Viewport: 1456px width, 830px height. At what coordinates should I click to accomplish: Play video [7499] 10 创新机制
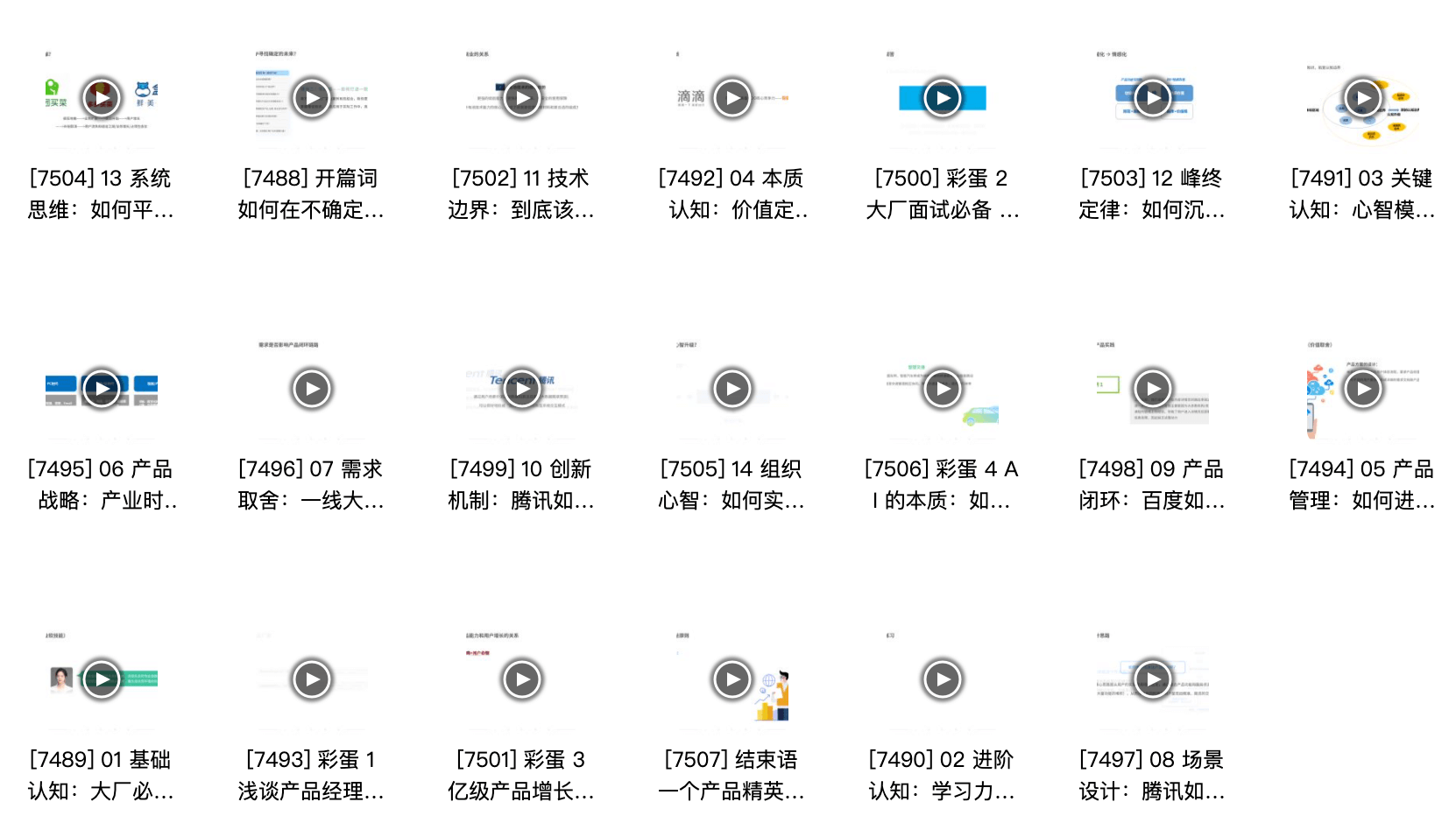[x=522, y=389]
